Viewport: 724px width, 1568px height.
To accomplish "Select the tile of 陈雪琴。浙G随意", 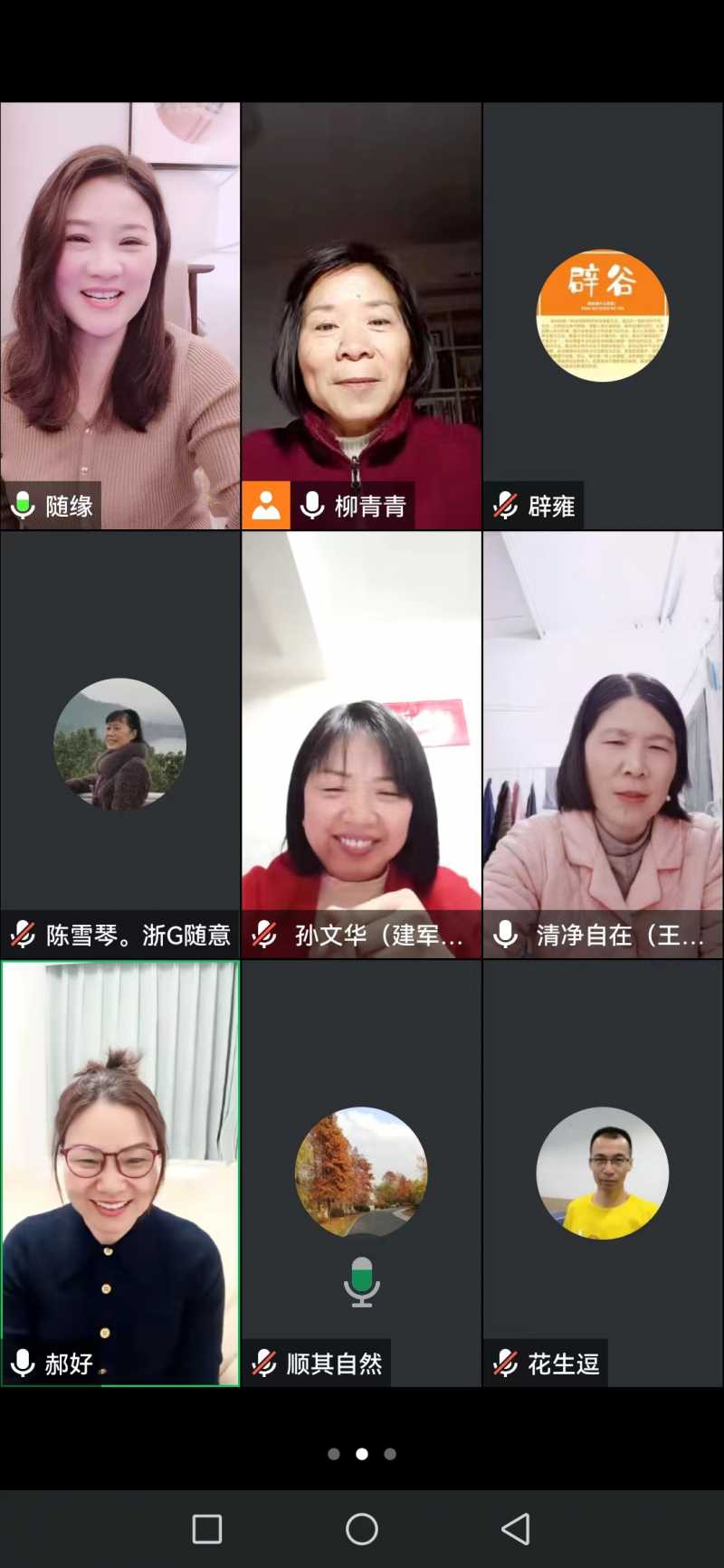I will [x=119, y=744].
